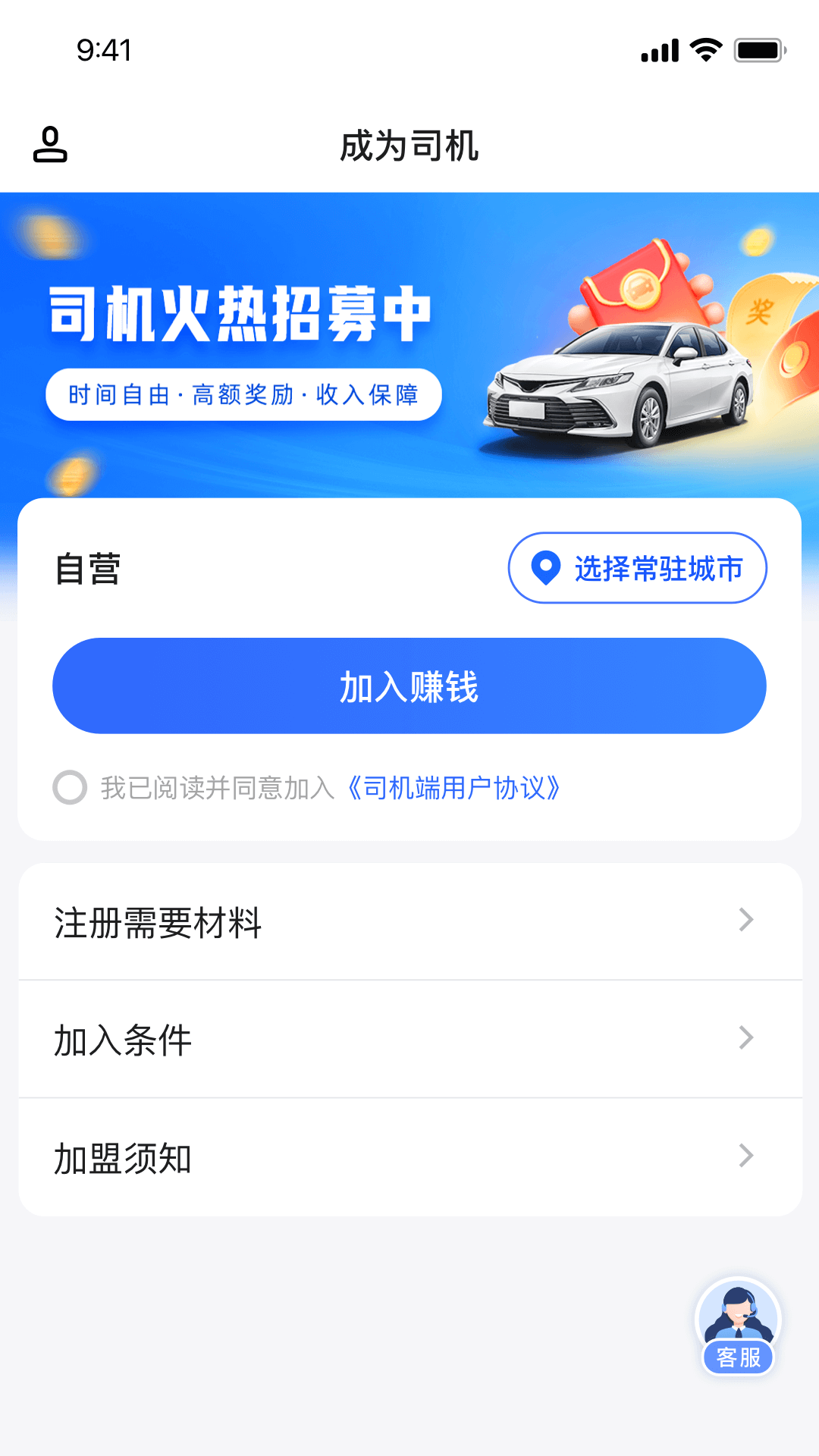Click the recruitment banner 司机火热招募中

(x=243, y=311)
